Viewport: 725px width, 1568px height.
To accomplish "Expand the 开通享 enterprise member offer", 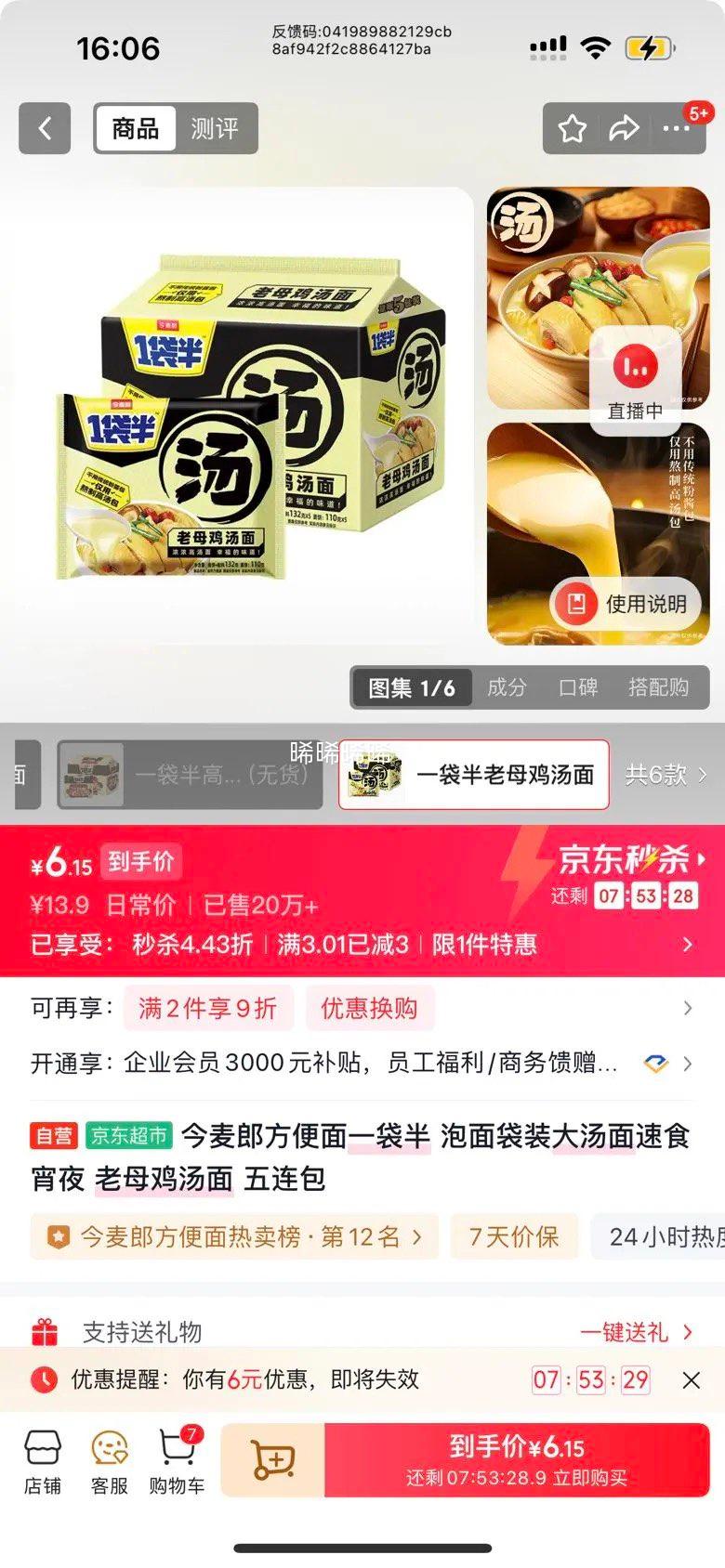I will (689, 1064).
